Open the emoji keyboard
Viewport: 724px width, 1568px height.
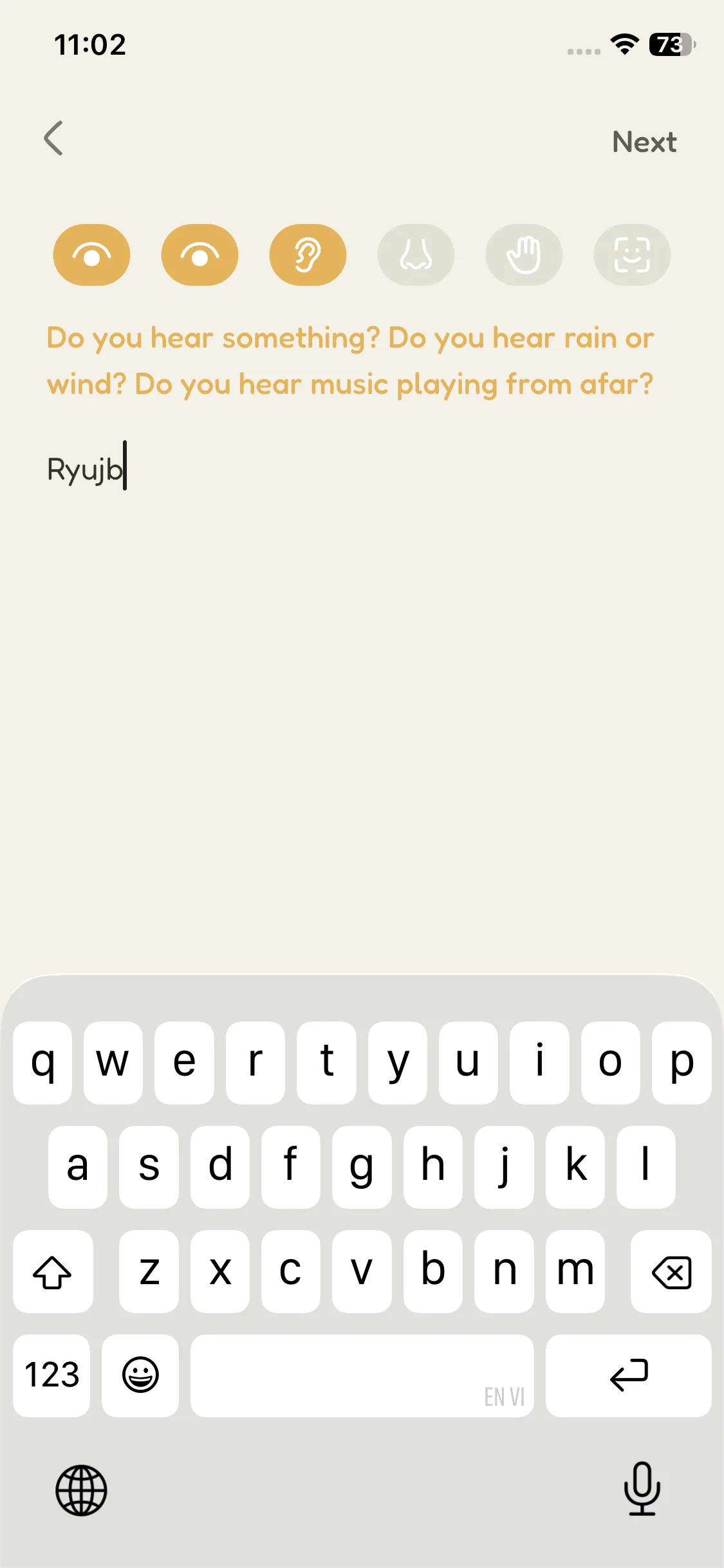point(140,1376)
